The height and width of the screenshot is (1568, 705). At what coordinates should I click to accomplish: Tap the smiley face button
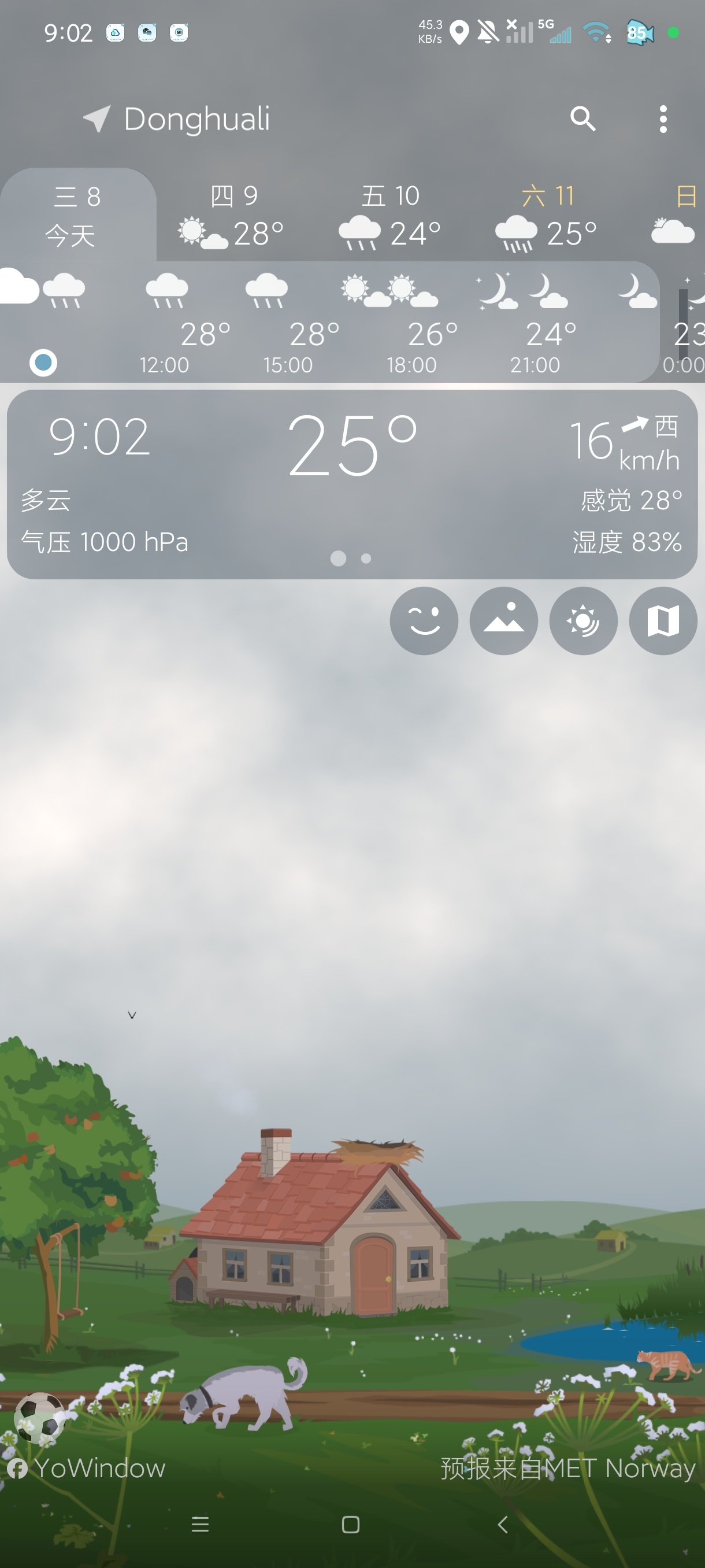point(424,621)
